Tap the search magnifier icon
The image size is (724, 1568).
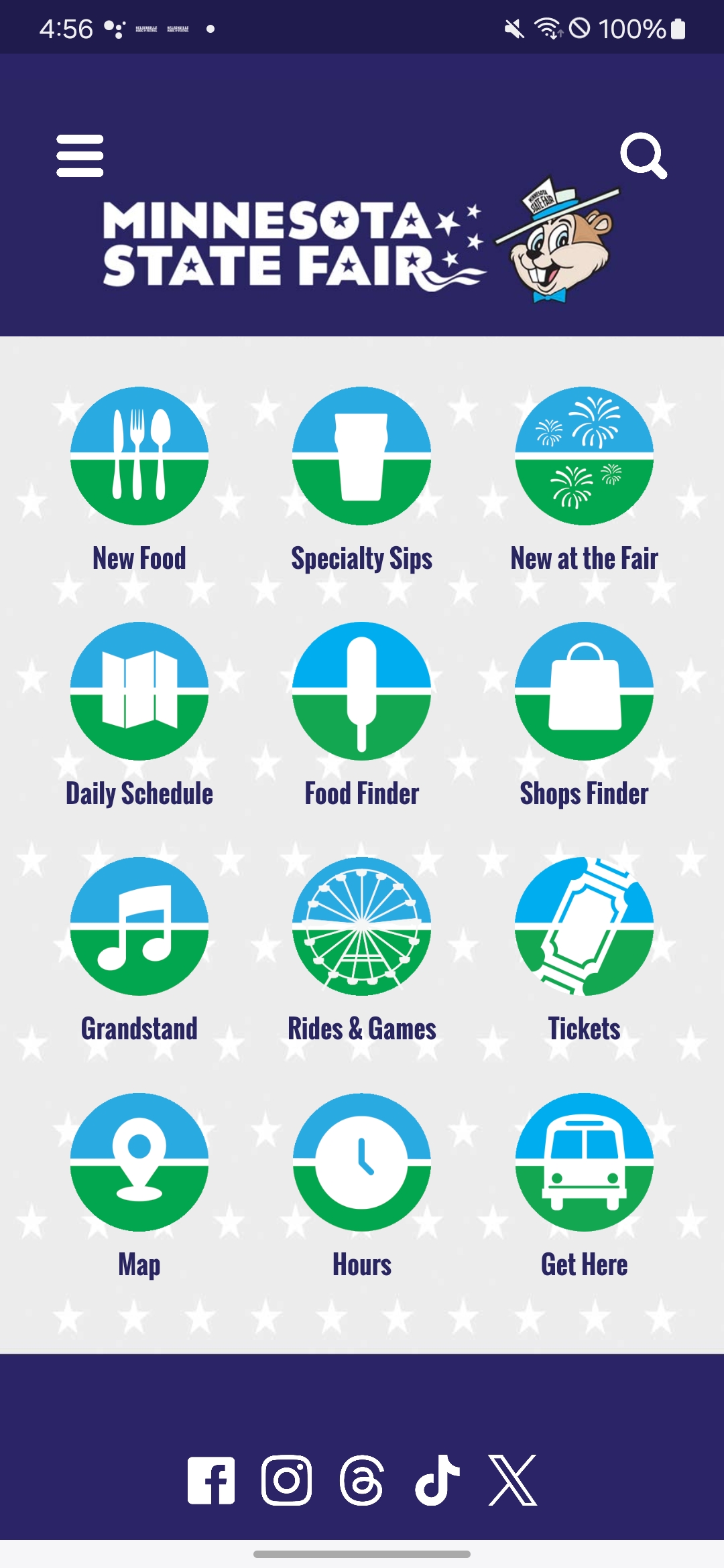pos(643,155)
